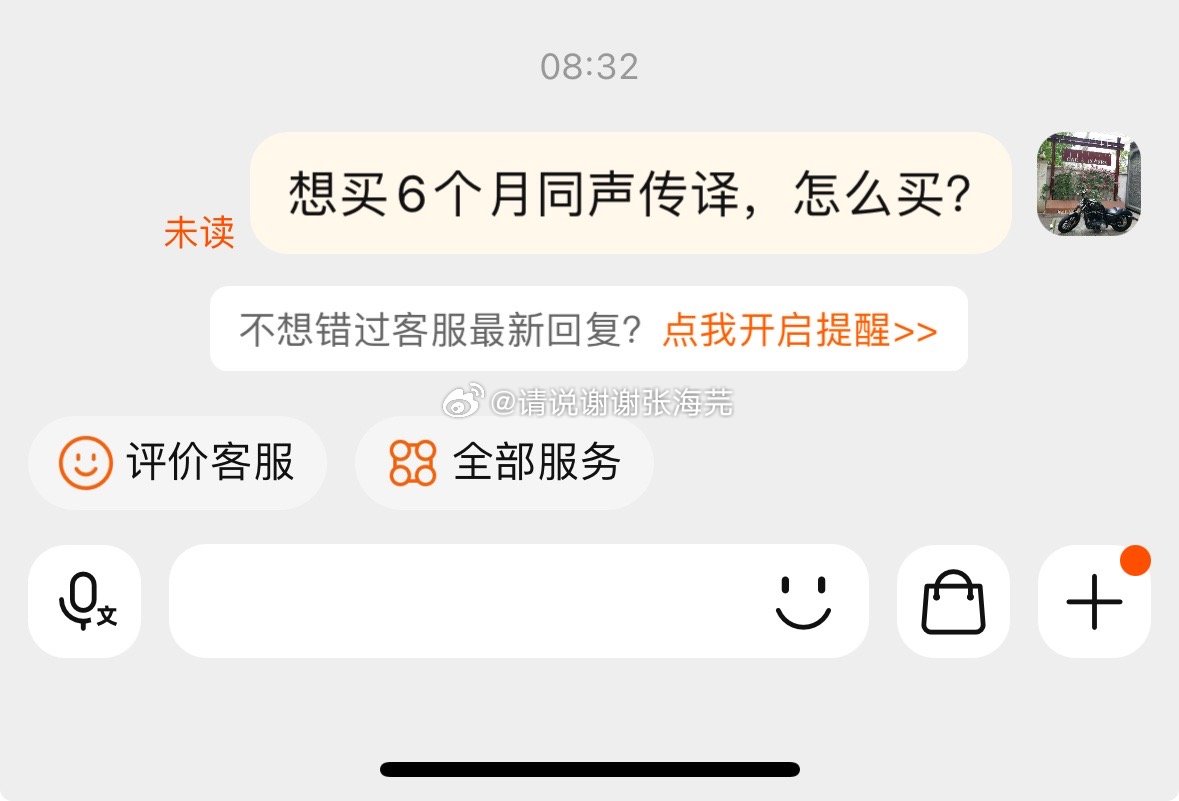Tap the voice input microphone icon
The image size is (1179, 801).
(x=85, y=601)
